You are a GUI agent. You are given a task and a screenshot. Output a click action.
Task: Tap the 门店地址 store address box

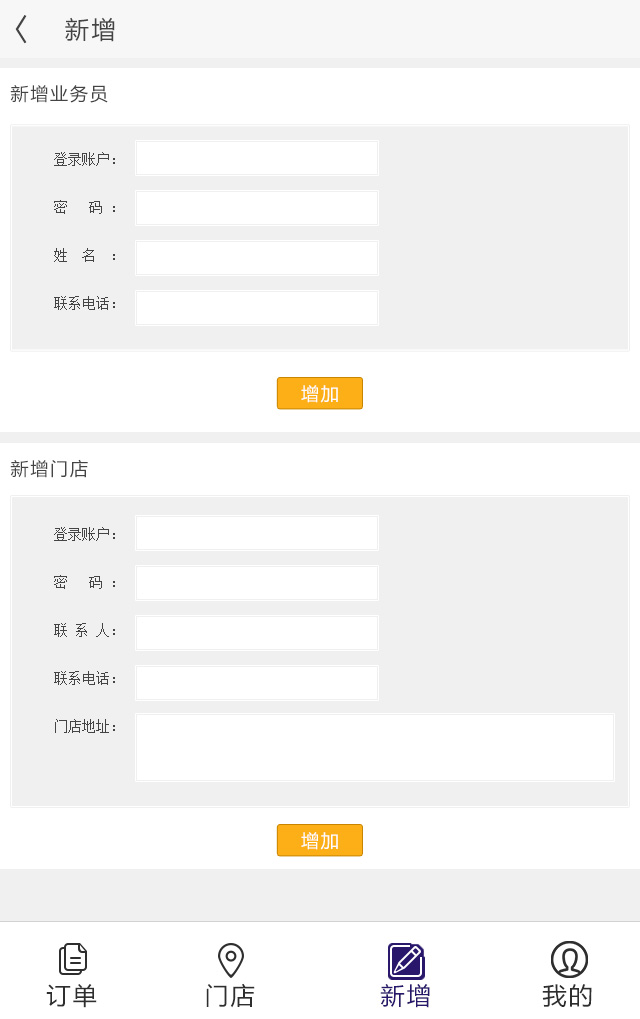point(374,747)
